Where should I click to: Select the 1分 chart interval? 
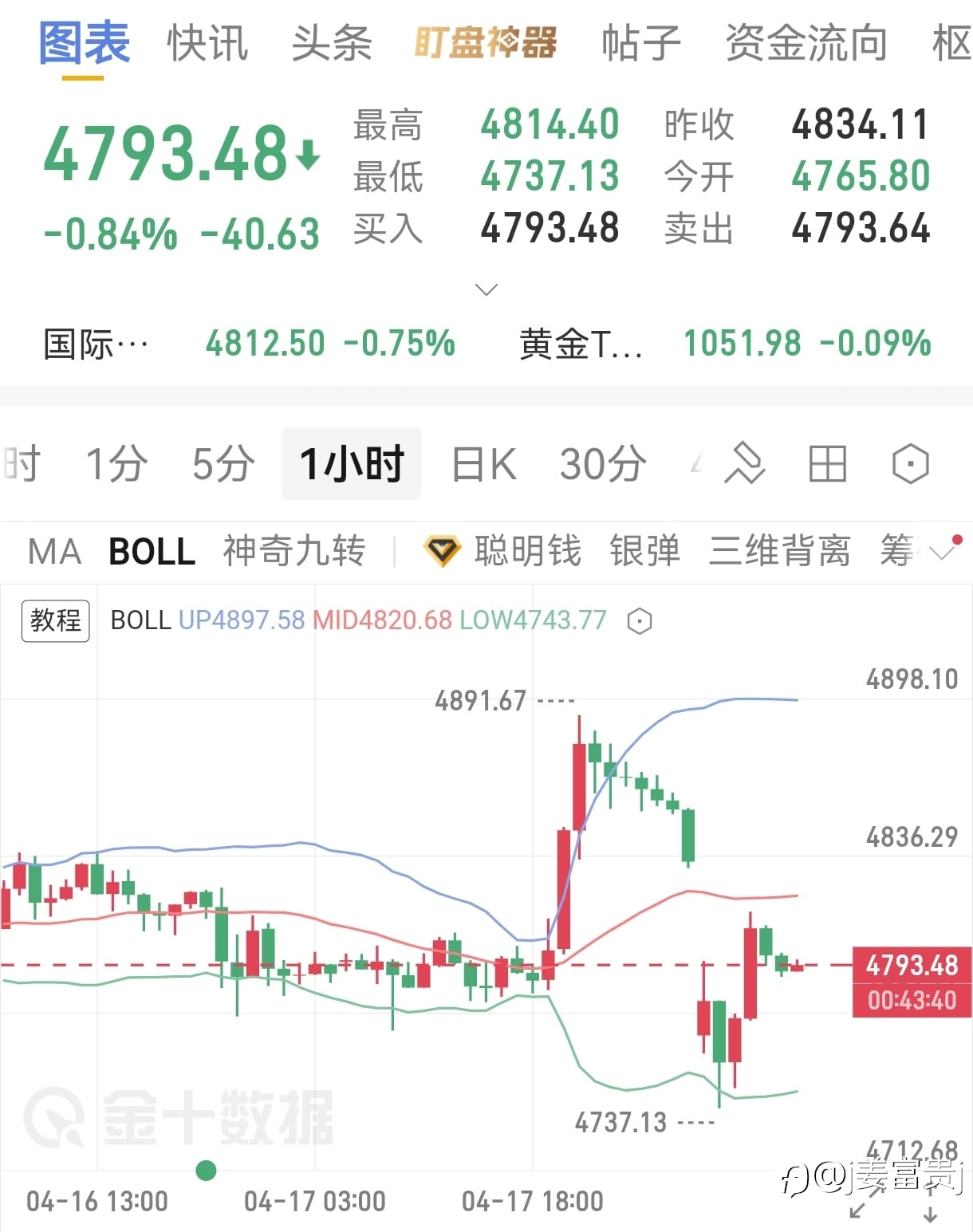tap(116, 464)
